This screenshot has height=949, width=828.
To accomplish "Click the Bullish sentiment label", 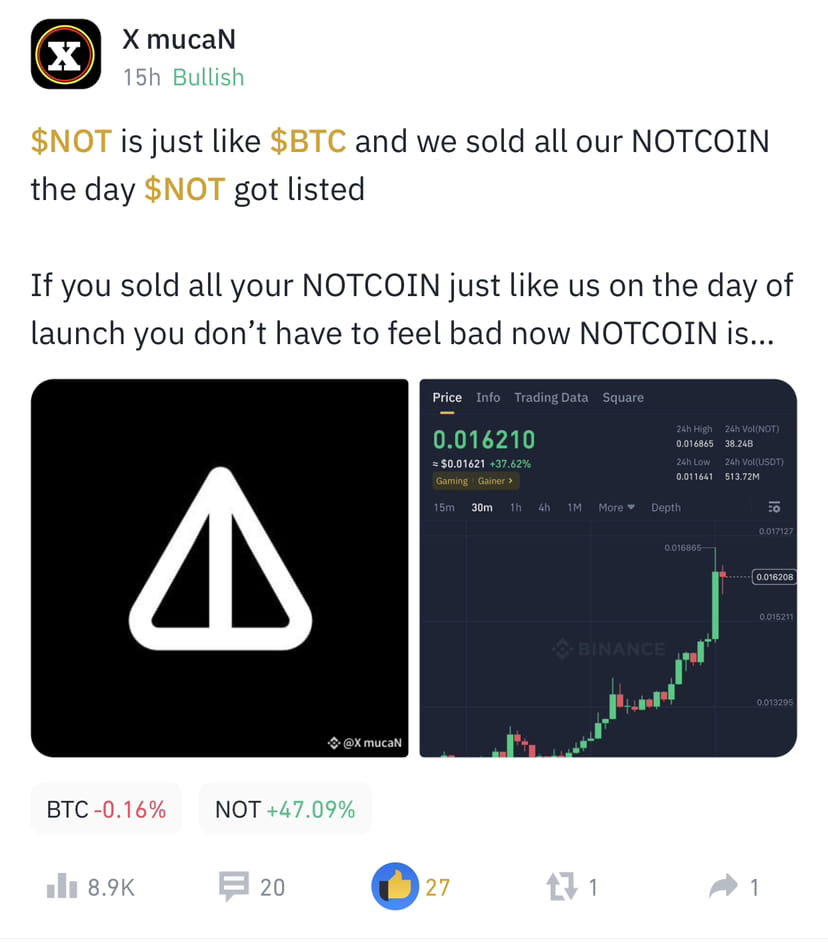I will 208,76.
